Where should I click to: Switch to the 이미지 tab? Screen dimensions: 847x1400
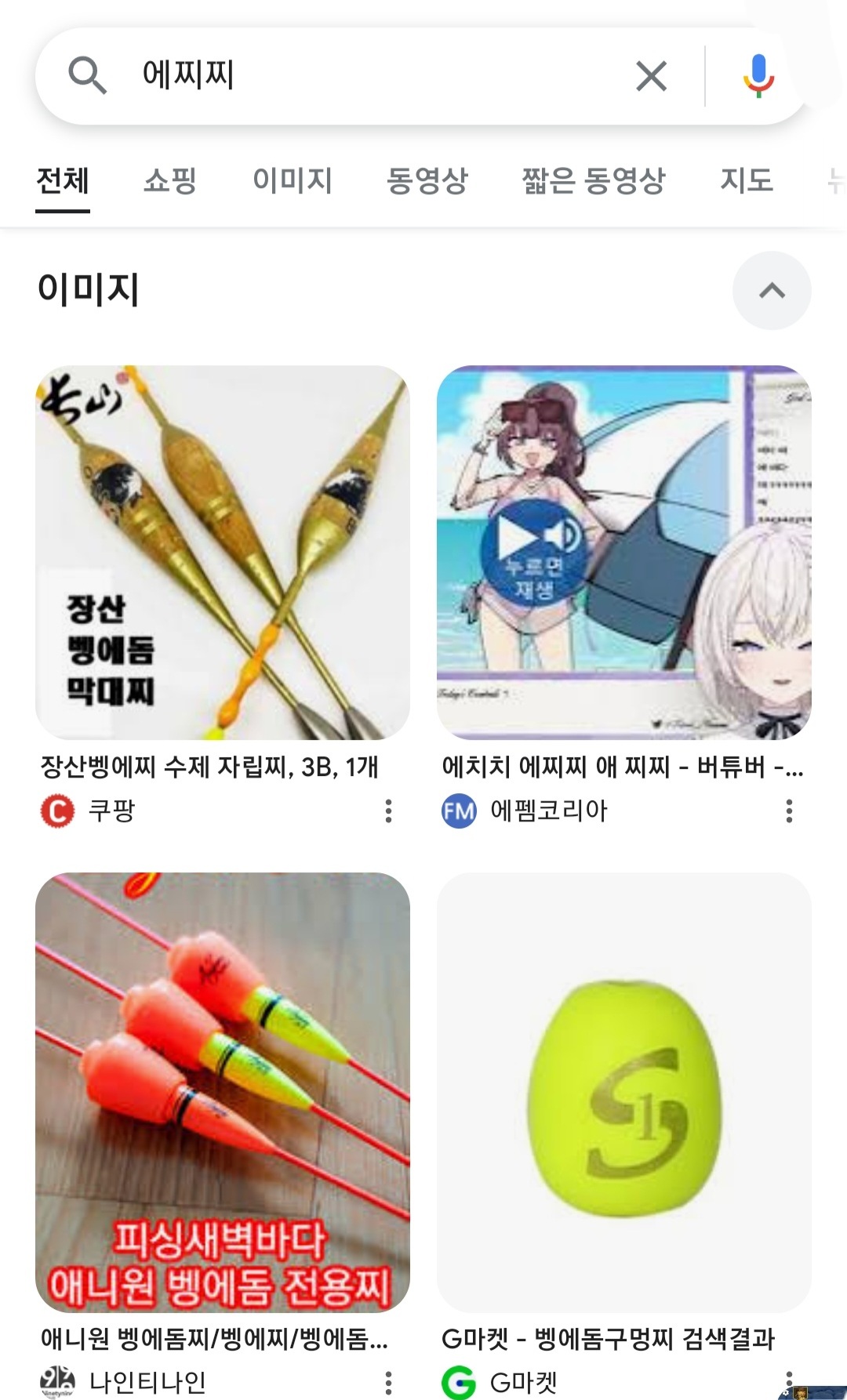click(293, 181)
